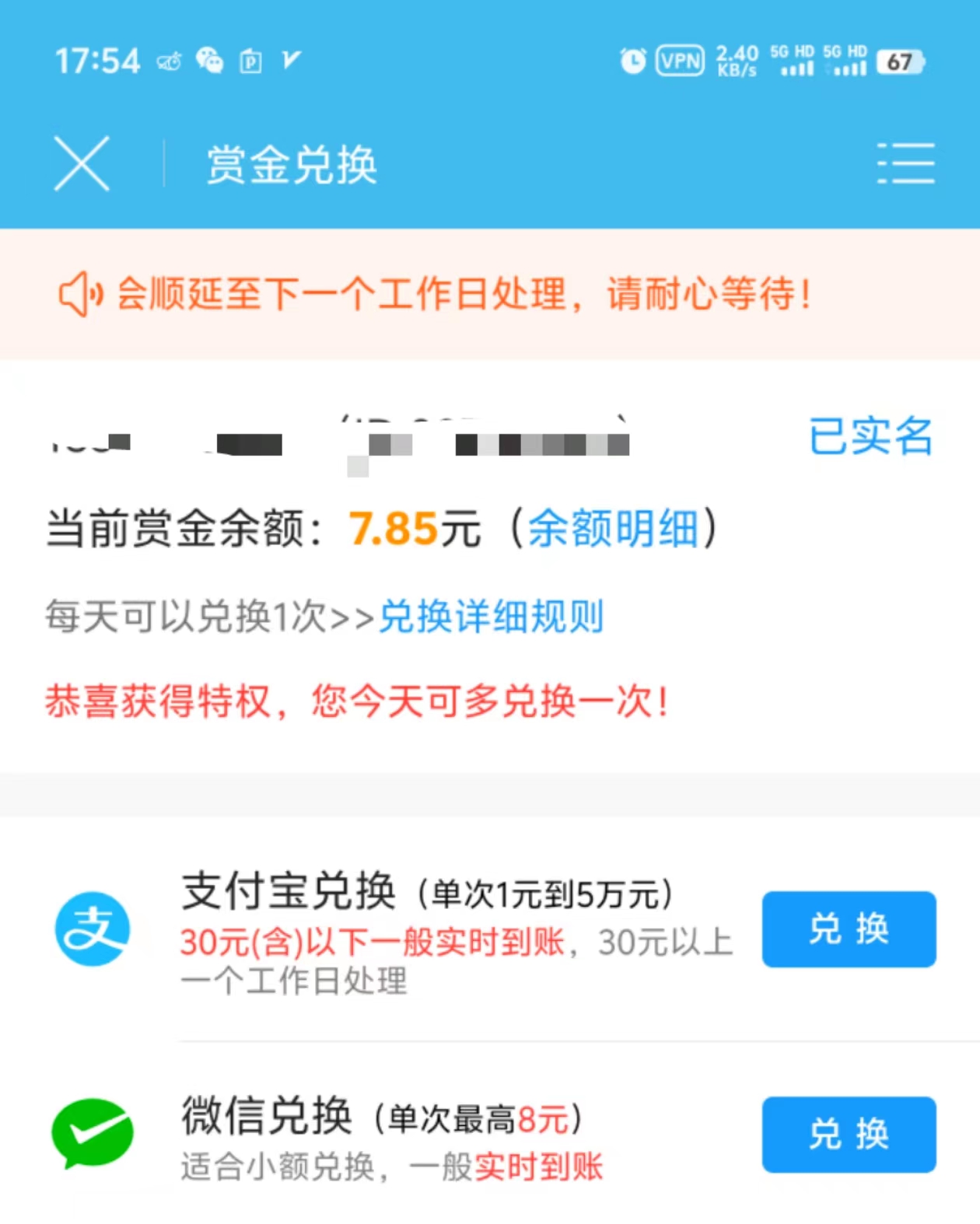Tap 兑换 button next to 支付宝兑换
Screen dimensions: 980x1224
(x=848, y=930)
